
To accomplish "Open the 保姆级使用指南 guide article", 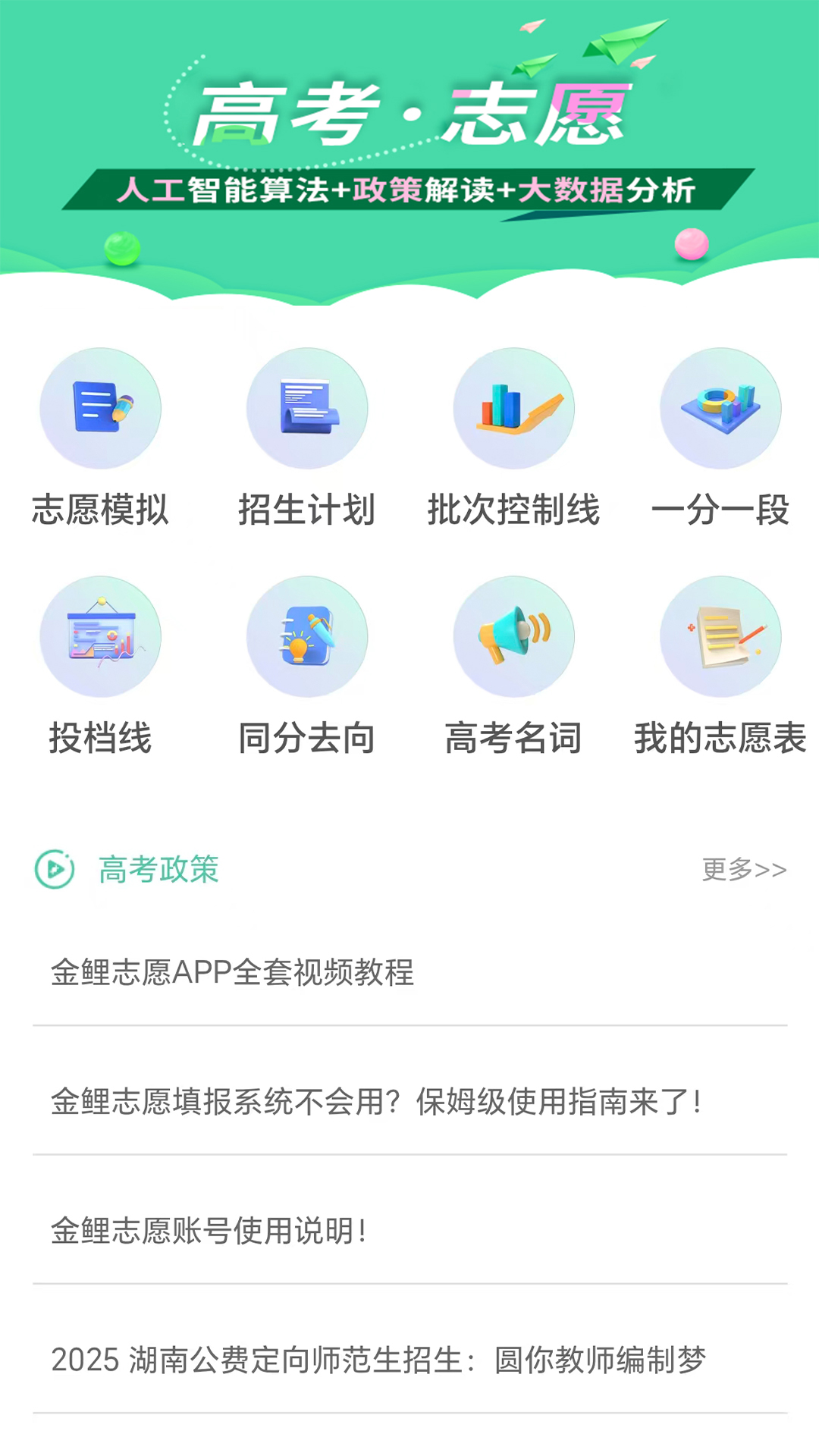I will [x=377, y=1105].
